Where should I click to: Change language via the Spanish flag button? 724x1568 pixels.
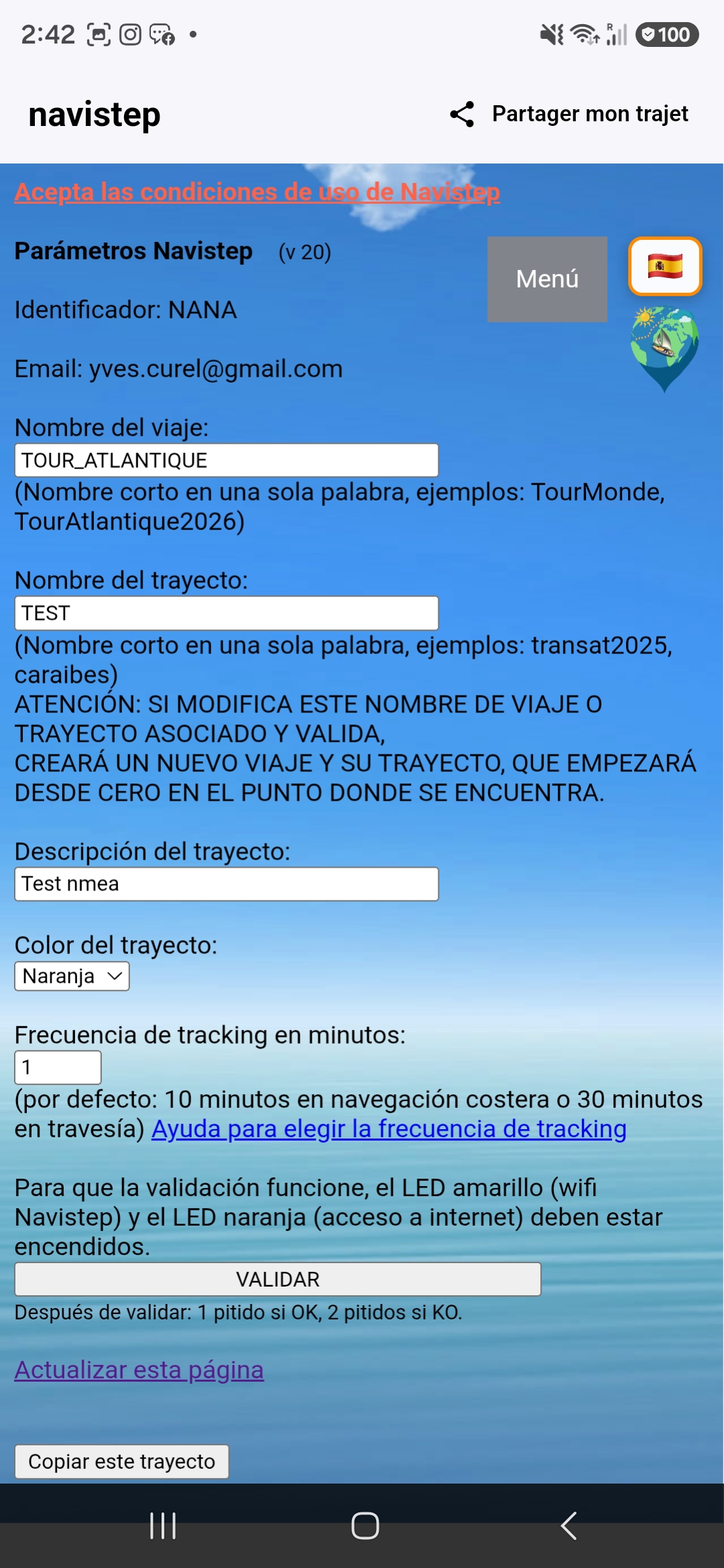tap(665, 266)
